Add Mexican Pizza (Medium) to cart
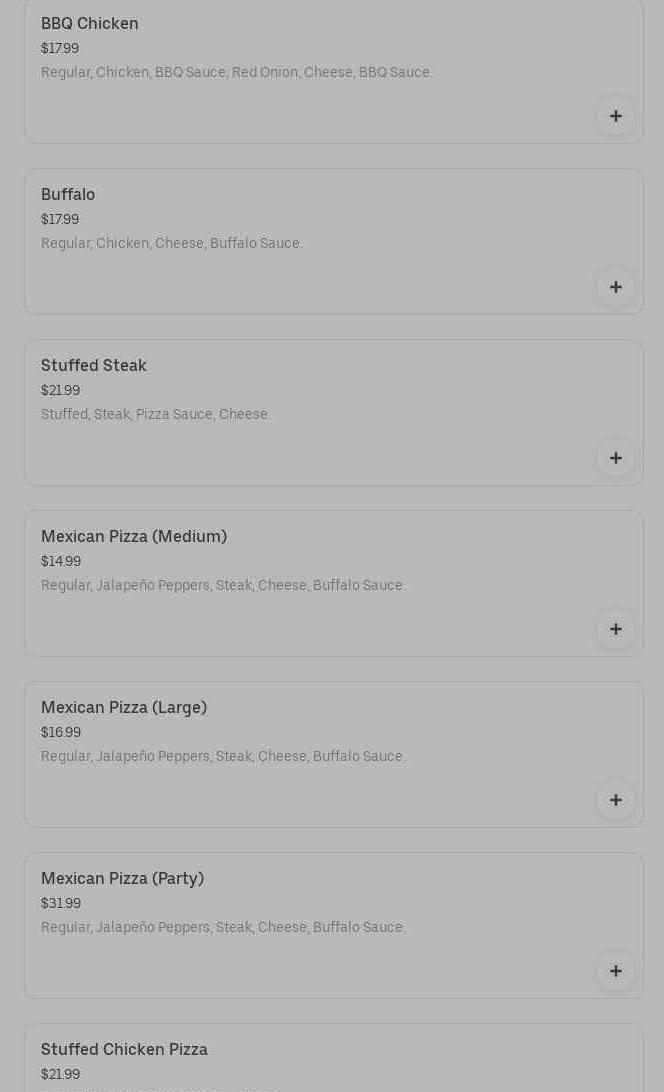 coord(615,629)
